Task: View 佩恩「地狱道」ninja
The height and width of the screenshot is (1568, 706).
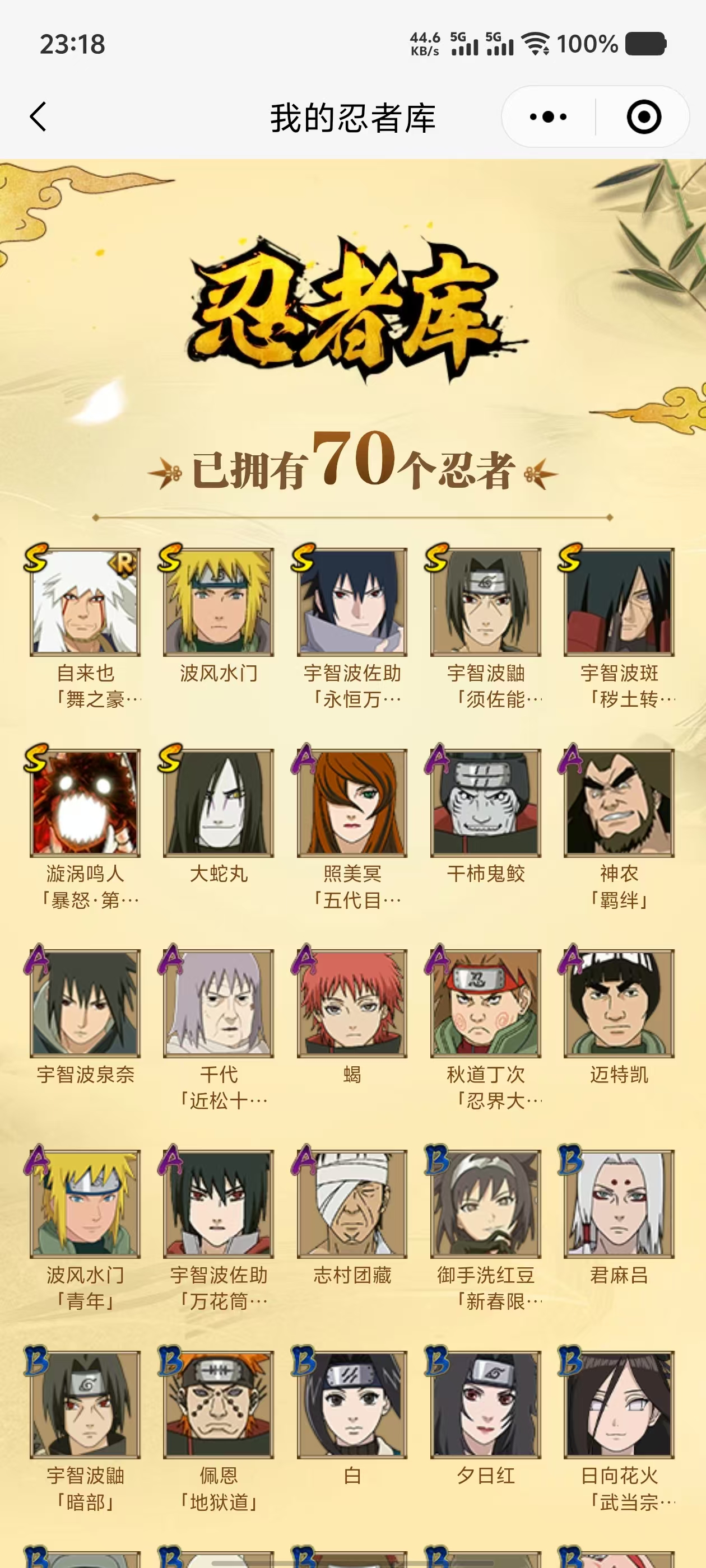Action: coord(219,1404)
